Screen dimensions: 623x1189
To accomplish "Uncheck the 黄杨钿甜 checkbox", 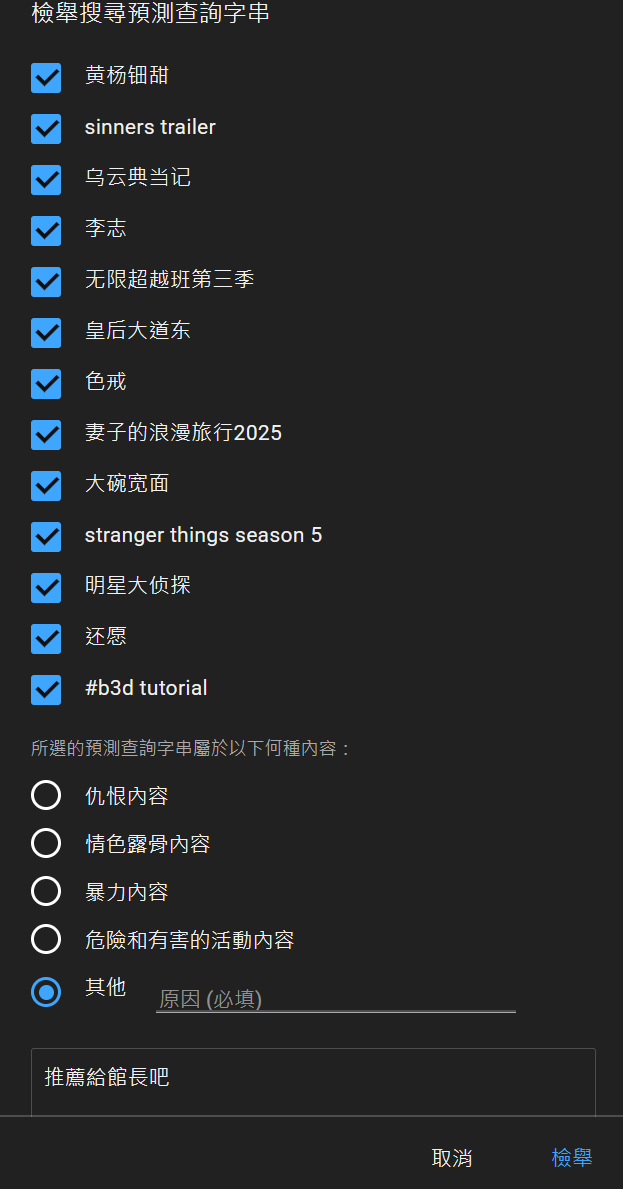I will pos(46,78).
